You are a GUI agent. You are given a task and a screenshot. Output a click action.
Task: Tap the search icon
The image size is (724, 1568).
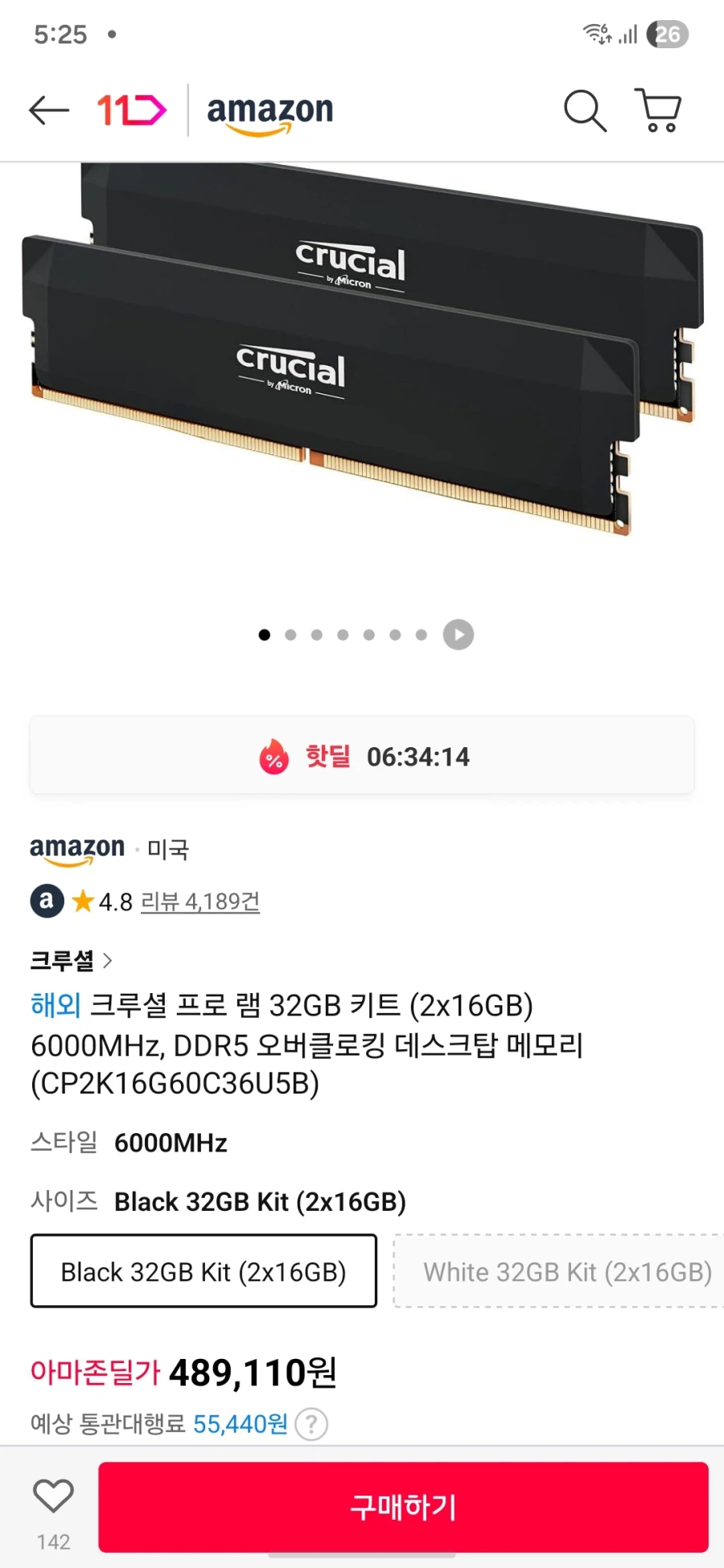(x=585, y=111)
